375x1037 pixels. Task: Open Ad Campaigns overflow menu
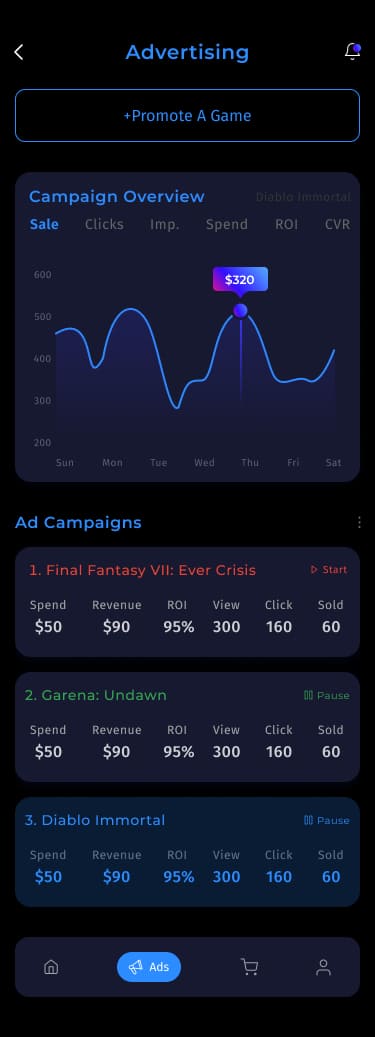(x=359, y=522)
